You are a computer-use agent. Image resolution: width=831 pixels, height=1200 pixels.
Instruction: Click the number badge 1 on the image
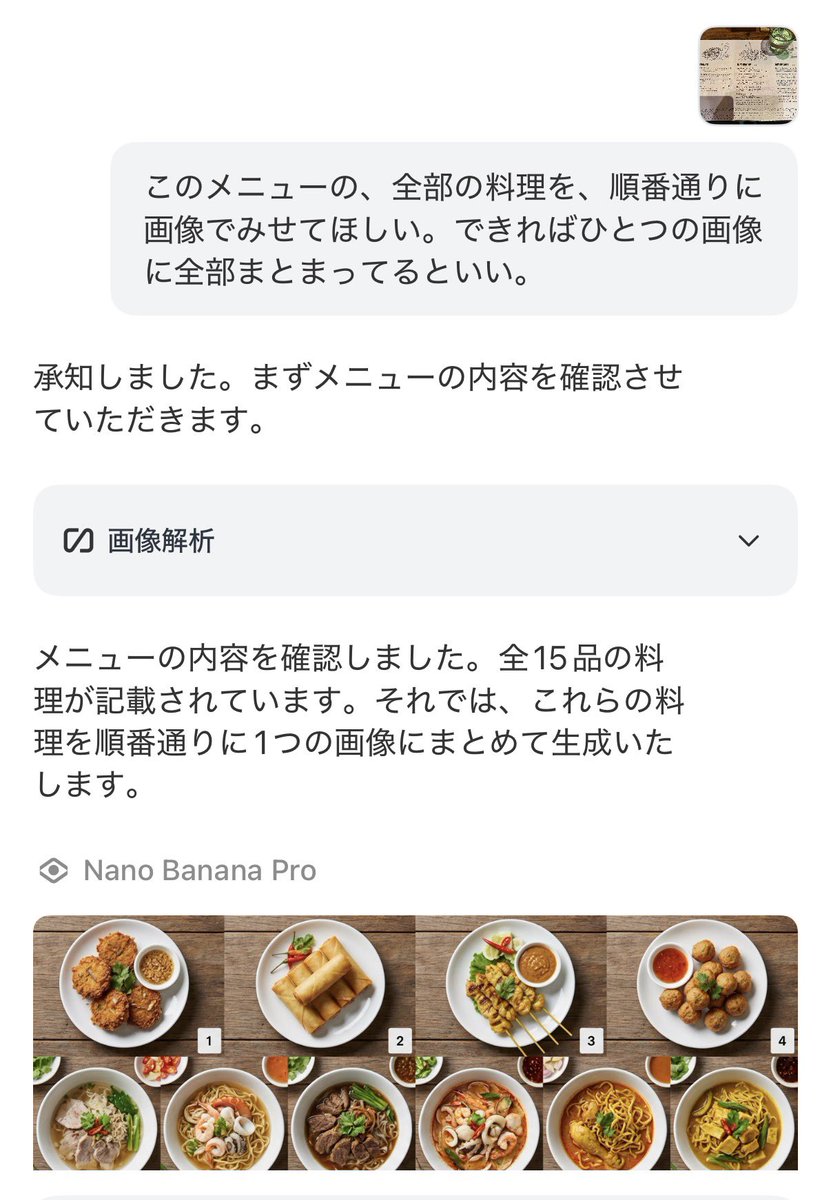pos(209,1041)
